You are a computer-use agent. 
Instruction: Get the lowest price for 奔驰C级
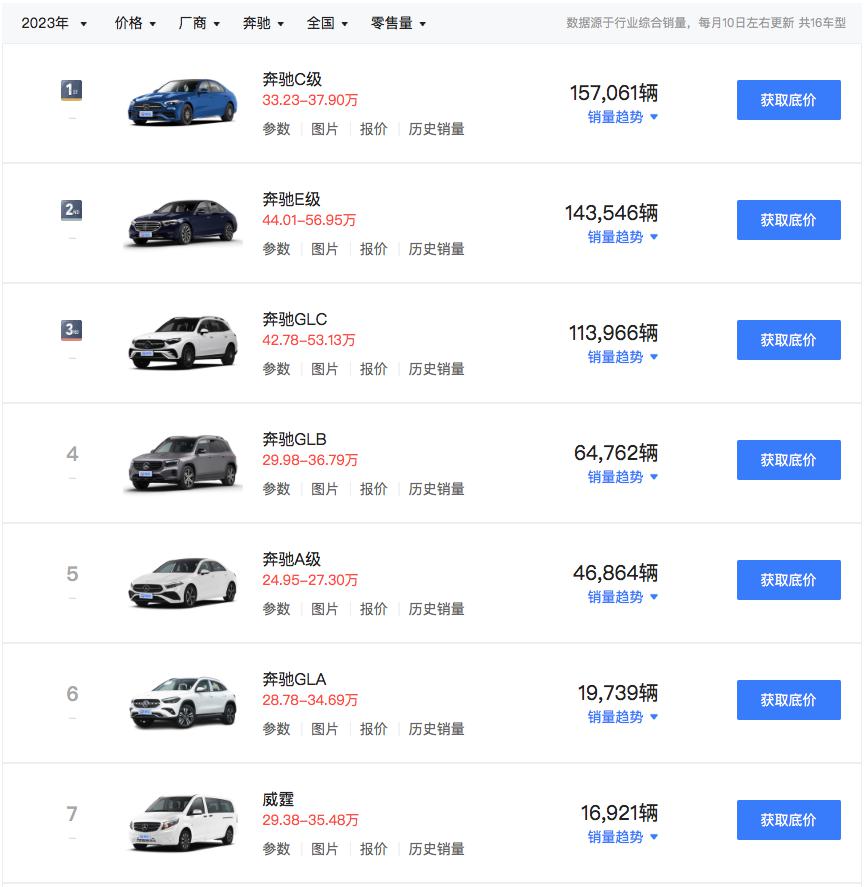[x=788, y=100]
